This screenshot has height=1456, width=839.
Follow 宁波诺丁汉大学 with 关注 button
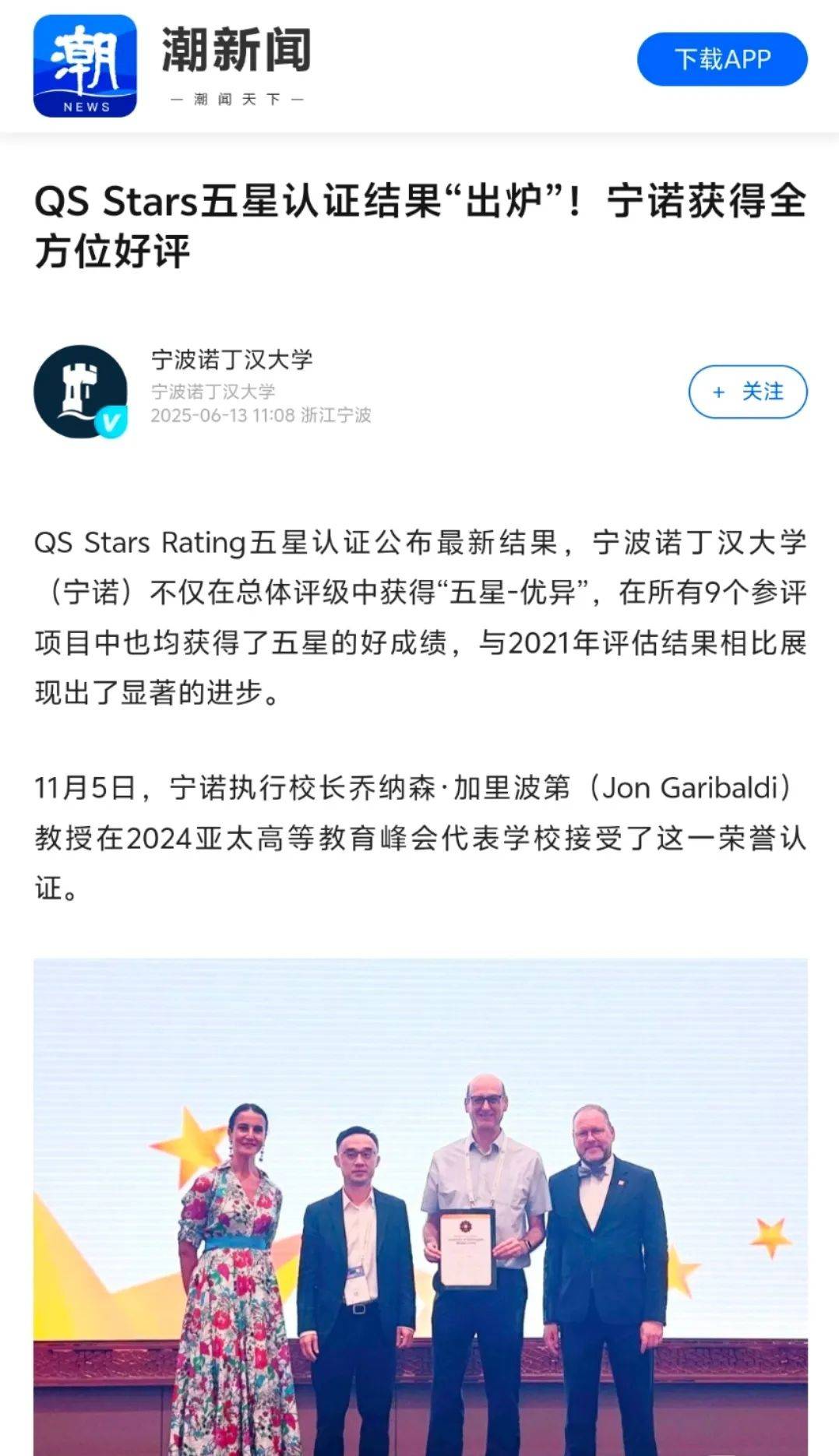click(747, 392)
